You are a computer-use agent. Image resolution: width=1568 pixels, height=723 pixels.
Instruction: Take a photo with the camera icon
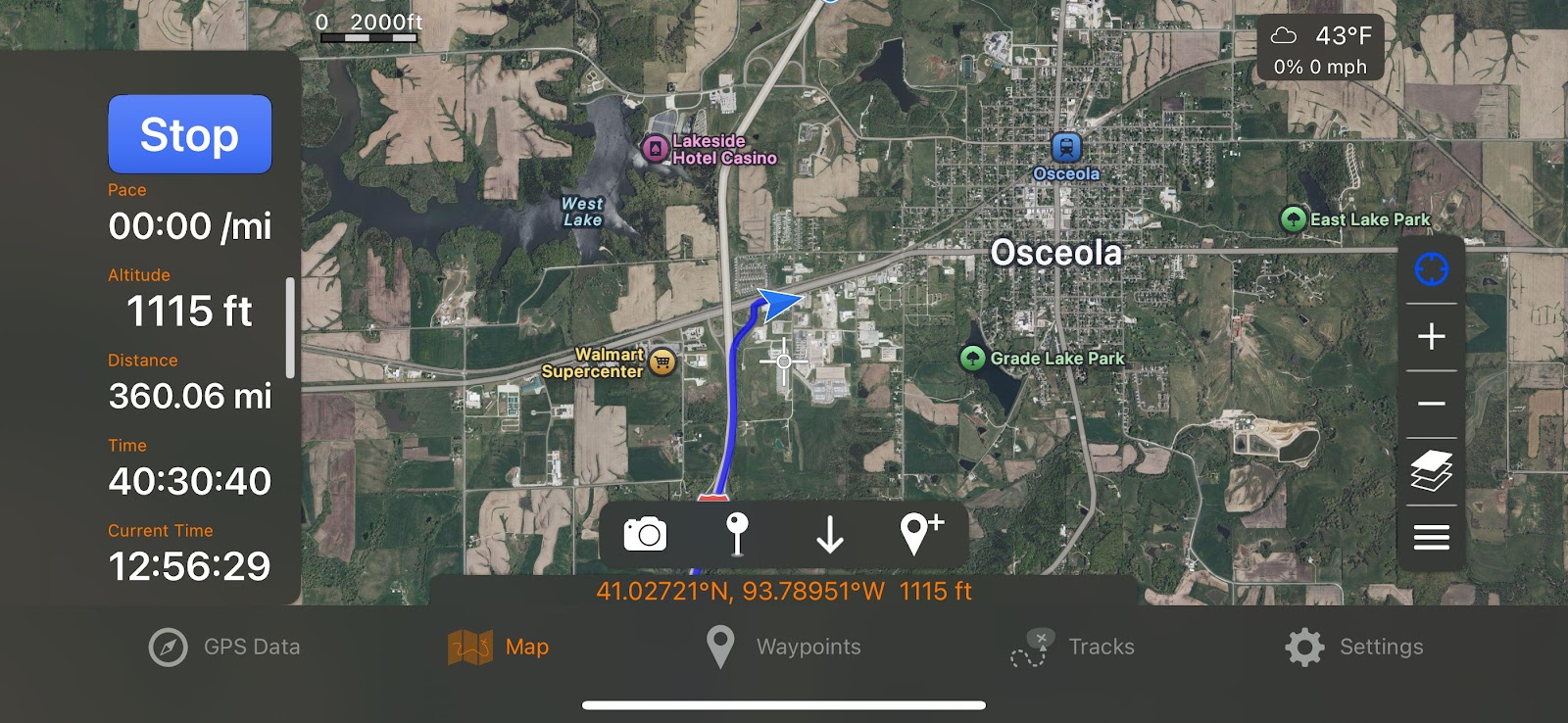pos(645,534)
